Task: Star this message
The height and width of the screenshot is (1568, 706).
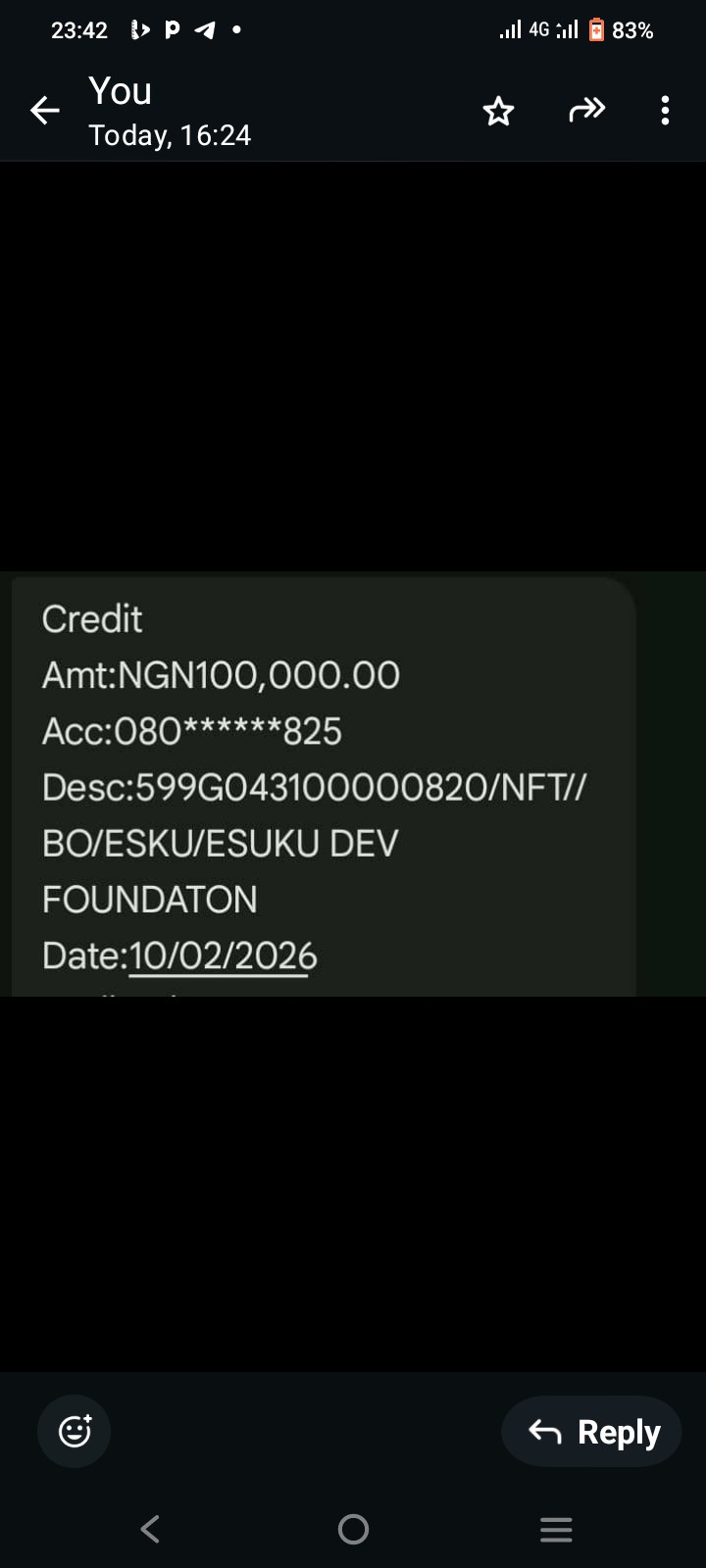Action: tap(498, 111)
